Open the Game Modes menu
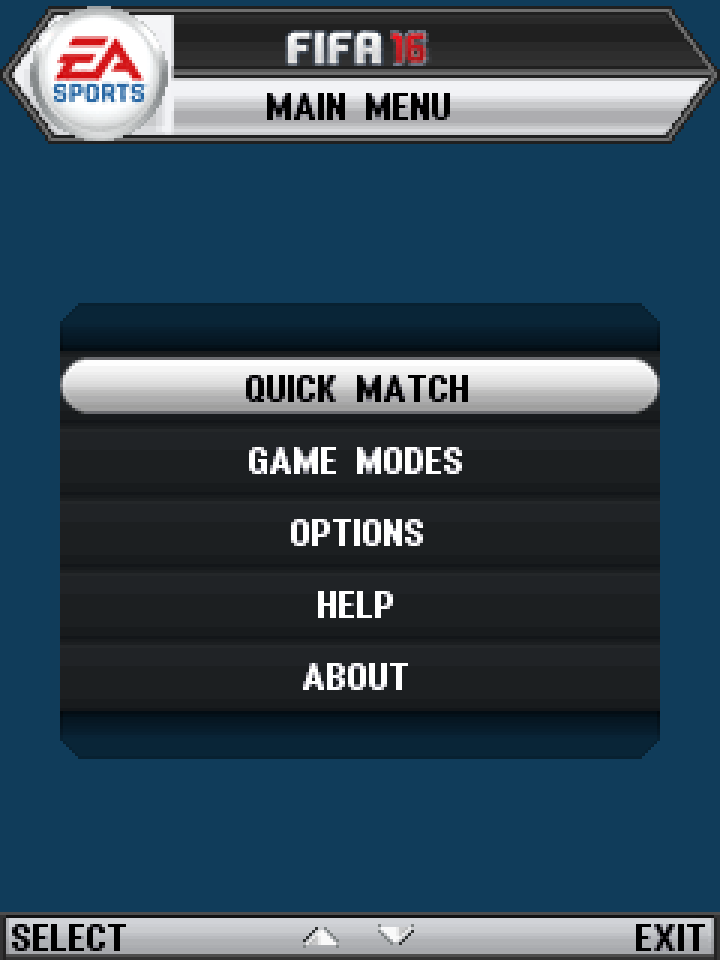The image size is (720, 960). click(356, 460)
